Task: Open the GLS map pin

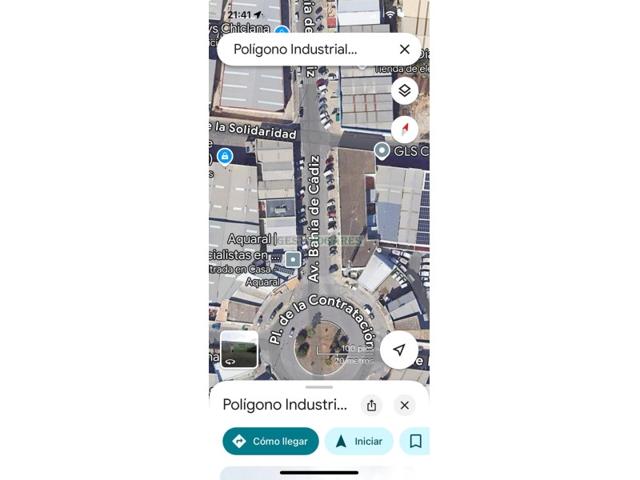Action: [381, 151]
